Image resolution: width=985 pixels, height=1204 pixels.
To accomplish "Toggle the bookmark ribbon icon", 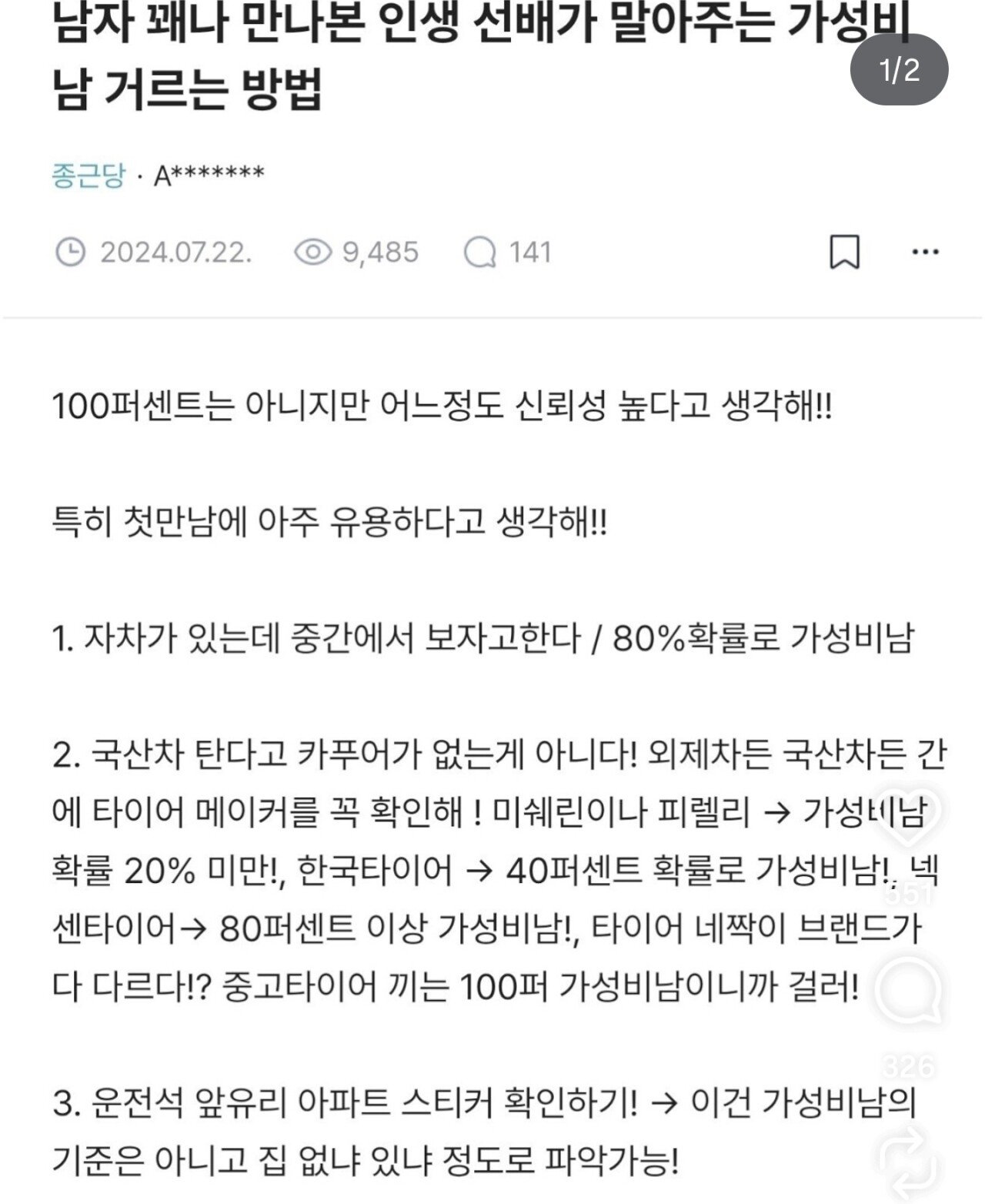I will [846, 252].
